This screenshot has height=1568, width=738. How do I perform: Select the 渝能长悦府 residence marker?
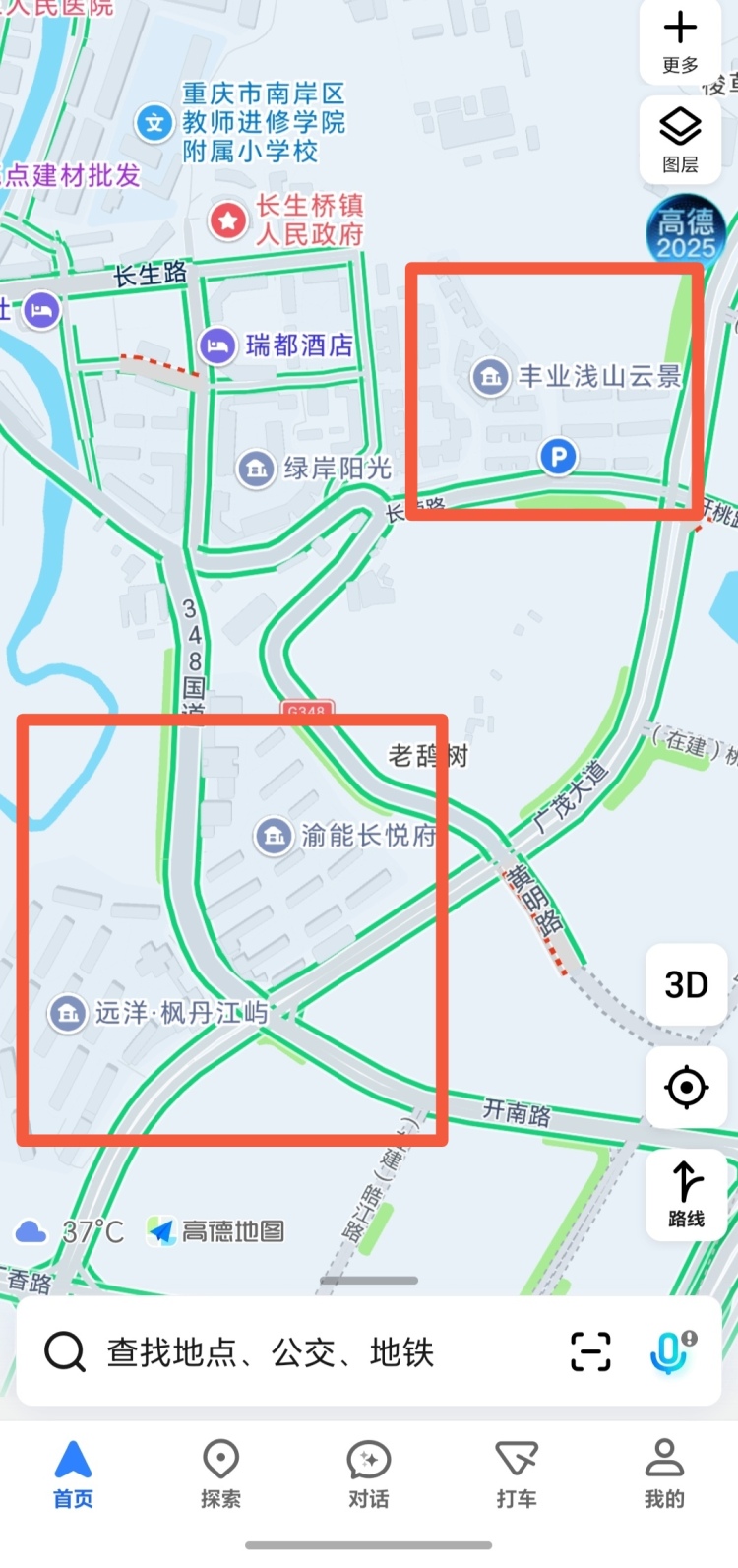(x=275, y=836)
